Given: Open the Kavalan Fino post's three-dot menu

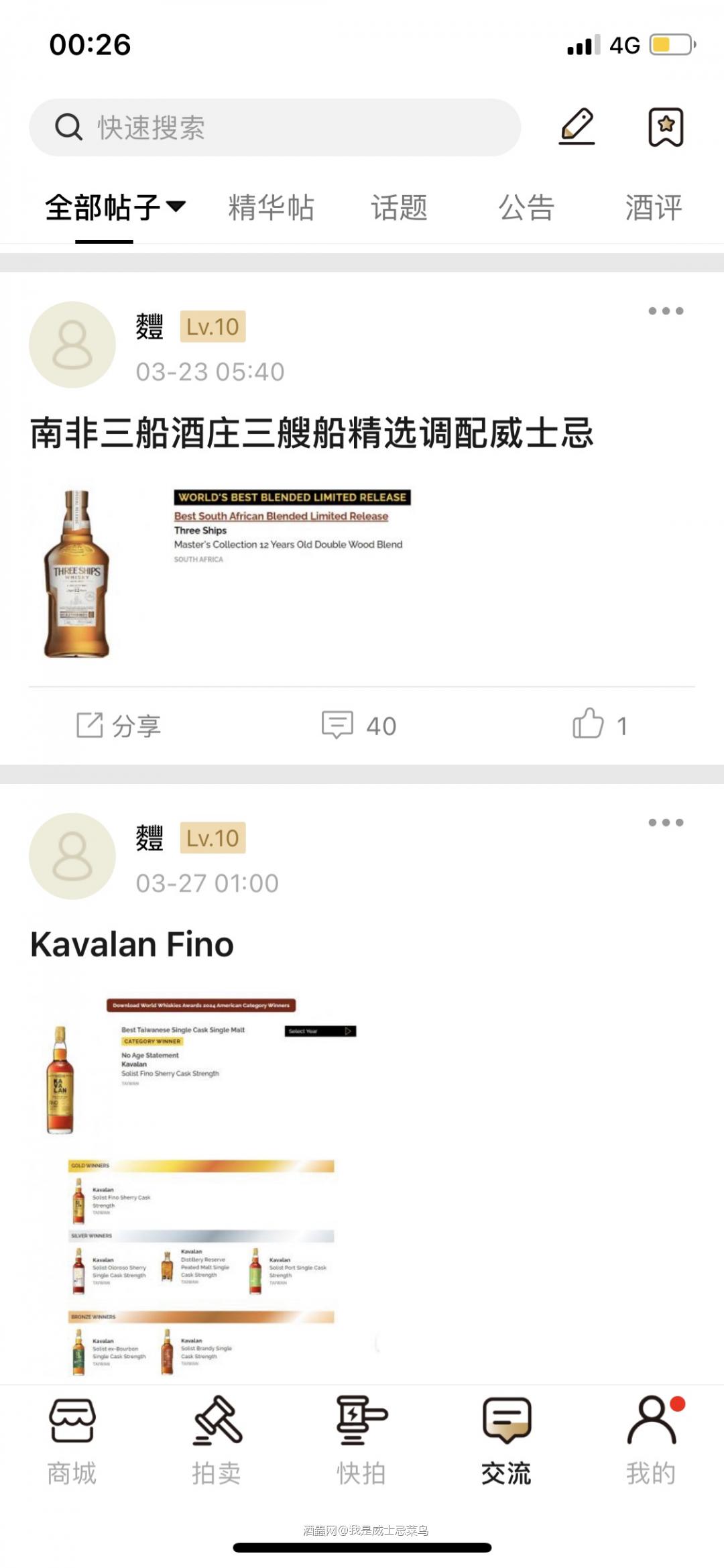Looking at the screenshot, I should (x=666, y=822).
